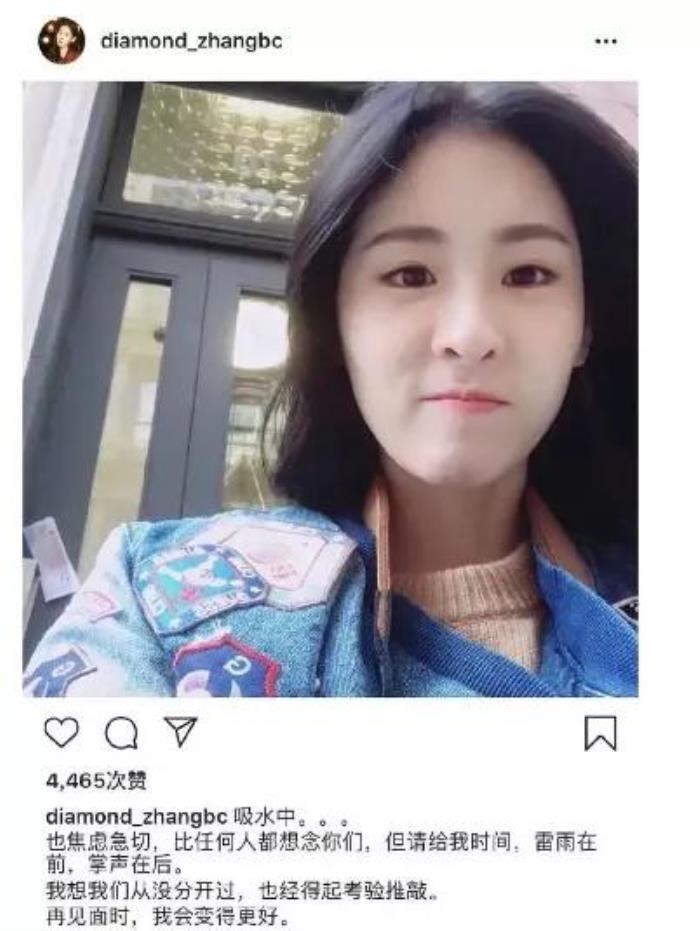Tap diamond_zhangbc username in the caption

[136, 814]
